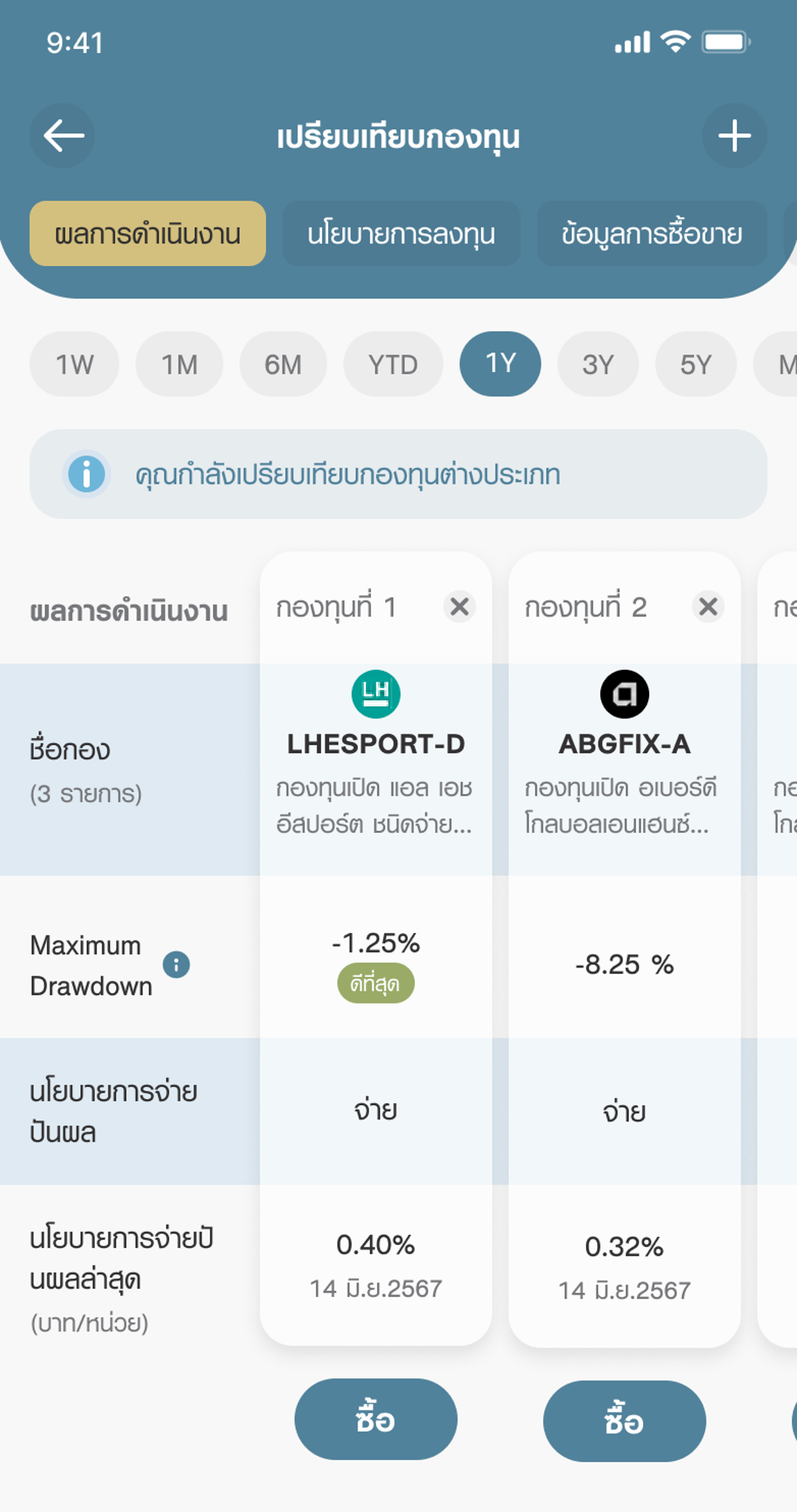Add another fund with the plus icon

[x=734, y=135]
